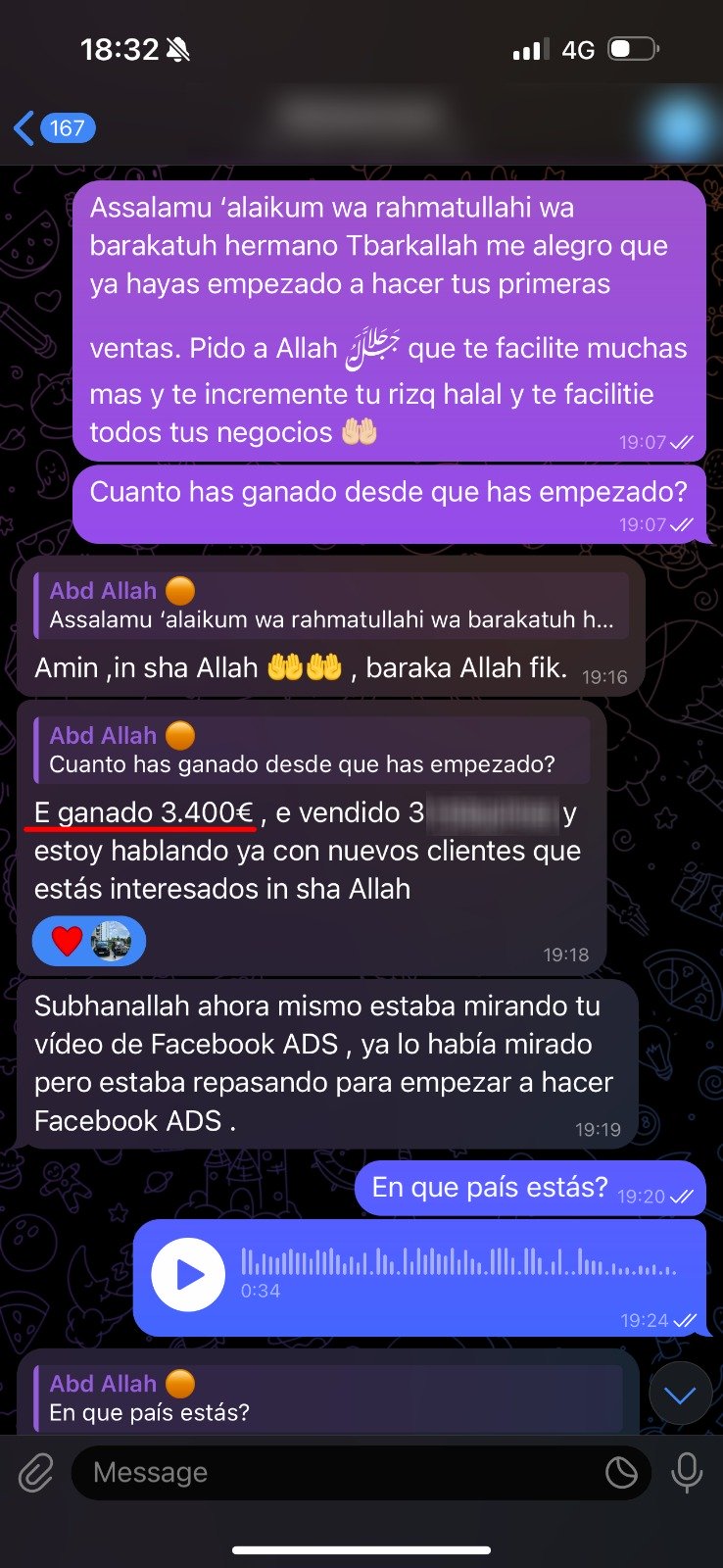Jump to quoted 'Assalamu 'alaikum' message

(331, 606)
